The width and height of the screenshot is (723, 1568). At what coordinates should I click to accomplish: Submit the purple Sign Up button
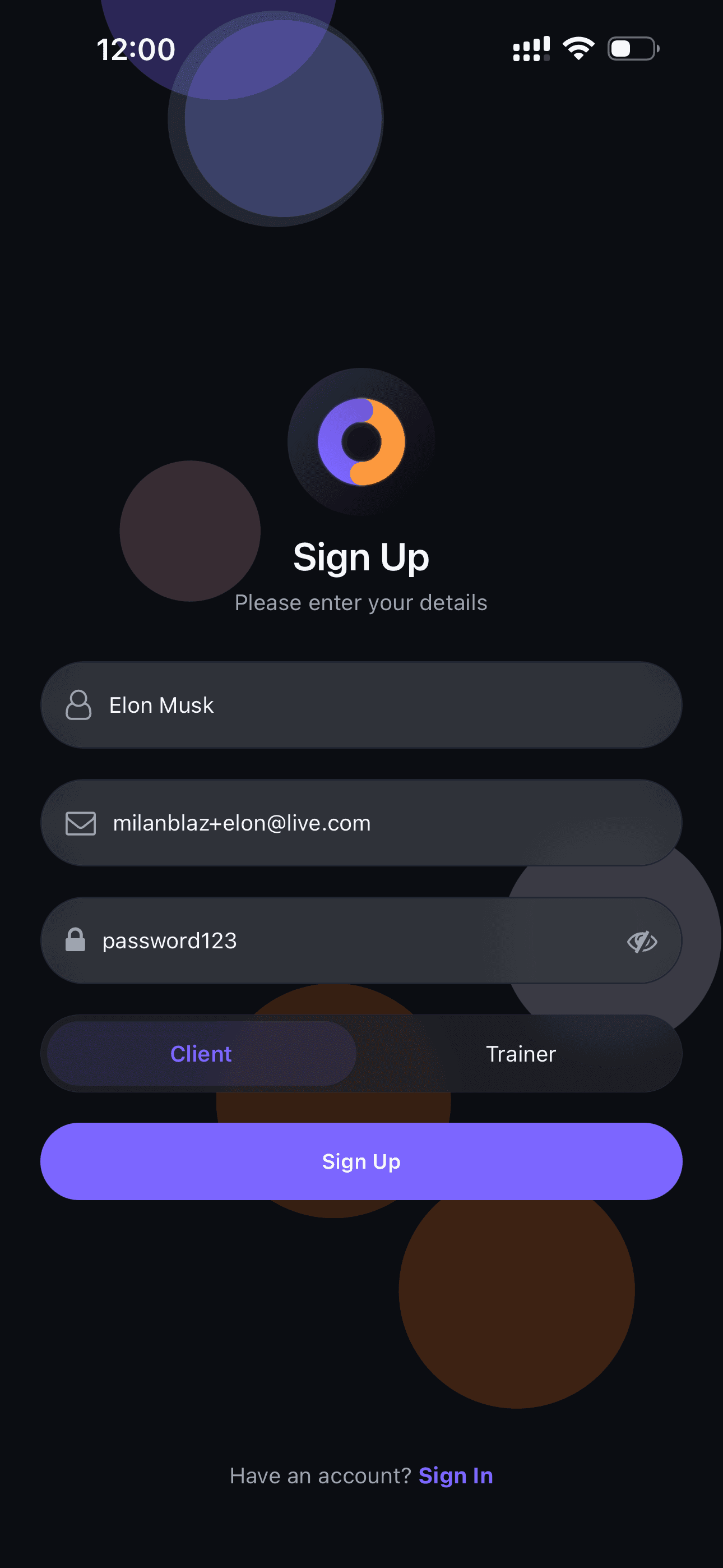click(360, 1161)
